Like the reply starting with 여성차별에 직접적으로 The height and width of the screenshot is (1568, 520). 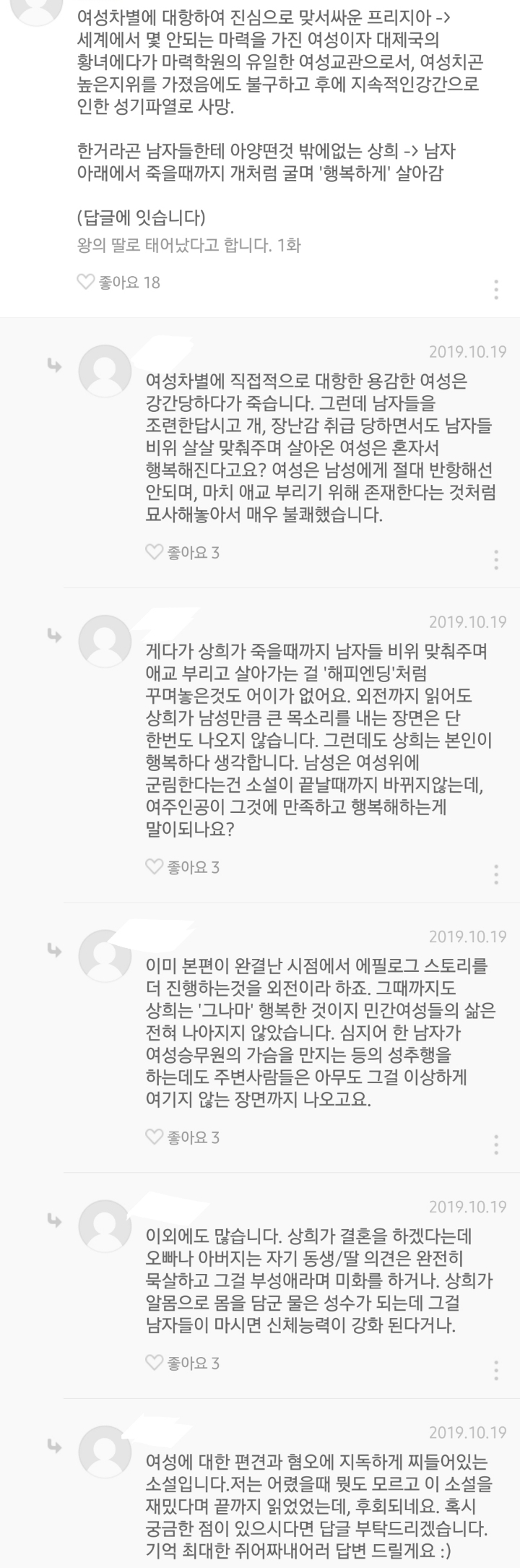coord(183,553)
